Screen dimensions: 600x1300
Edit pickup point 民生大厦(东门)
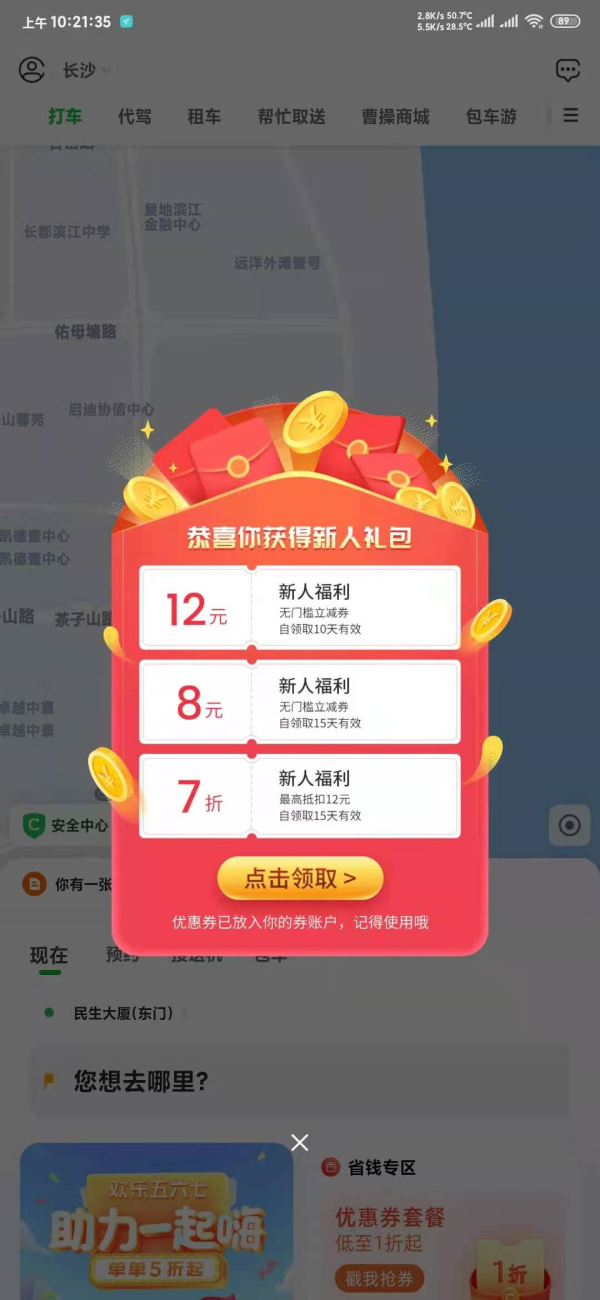123,1013
